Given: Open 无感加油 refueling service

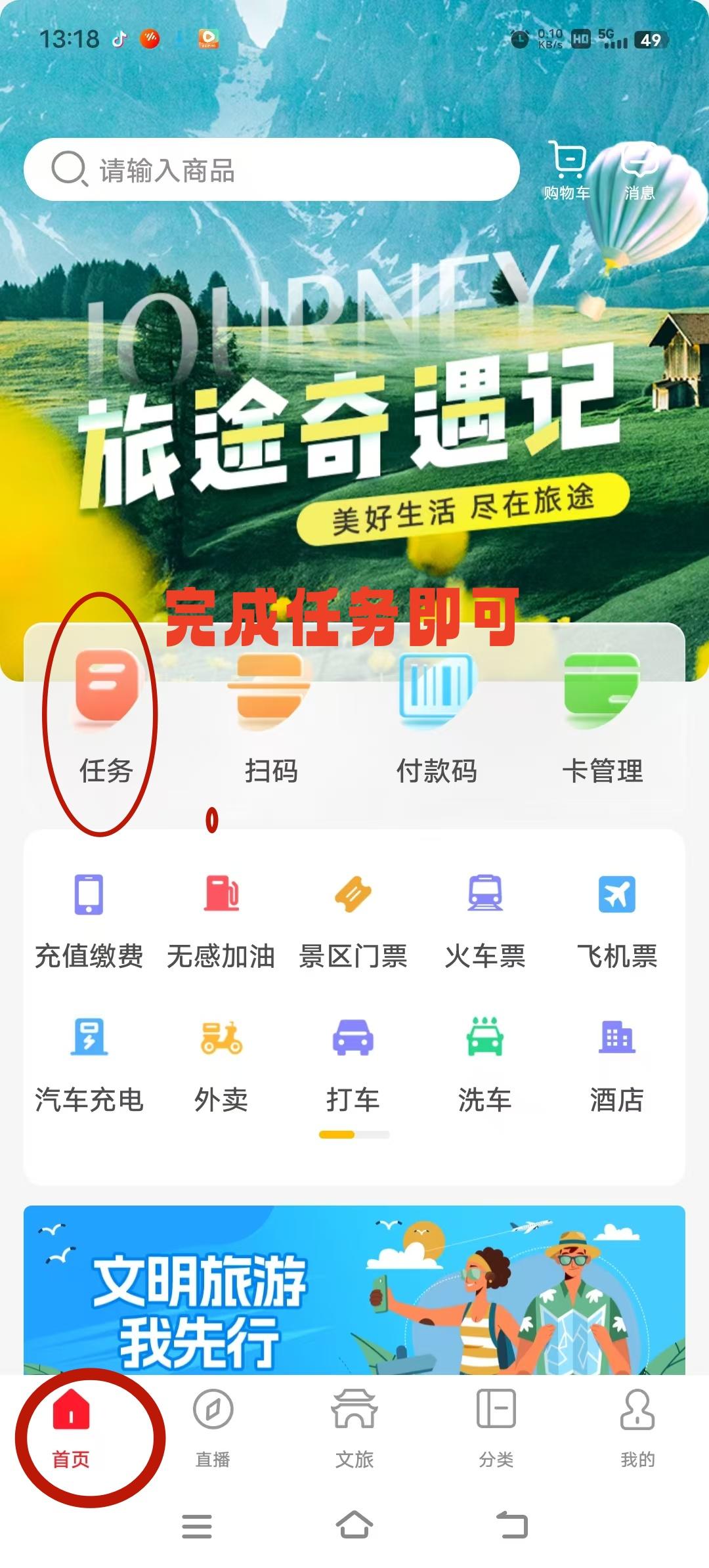Looking at the screenshot, I should point(221,922).
